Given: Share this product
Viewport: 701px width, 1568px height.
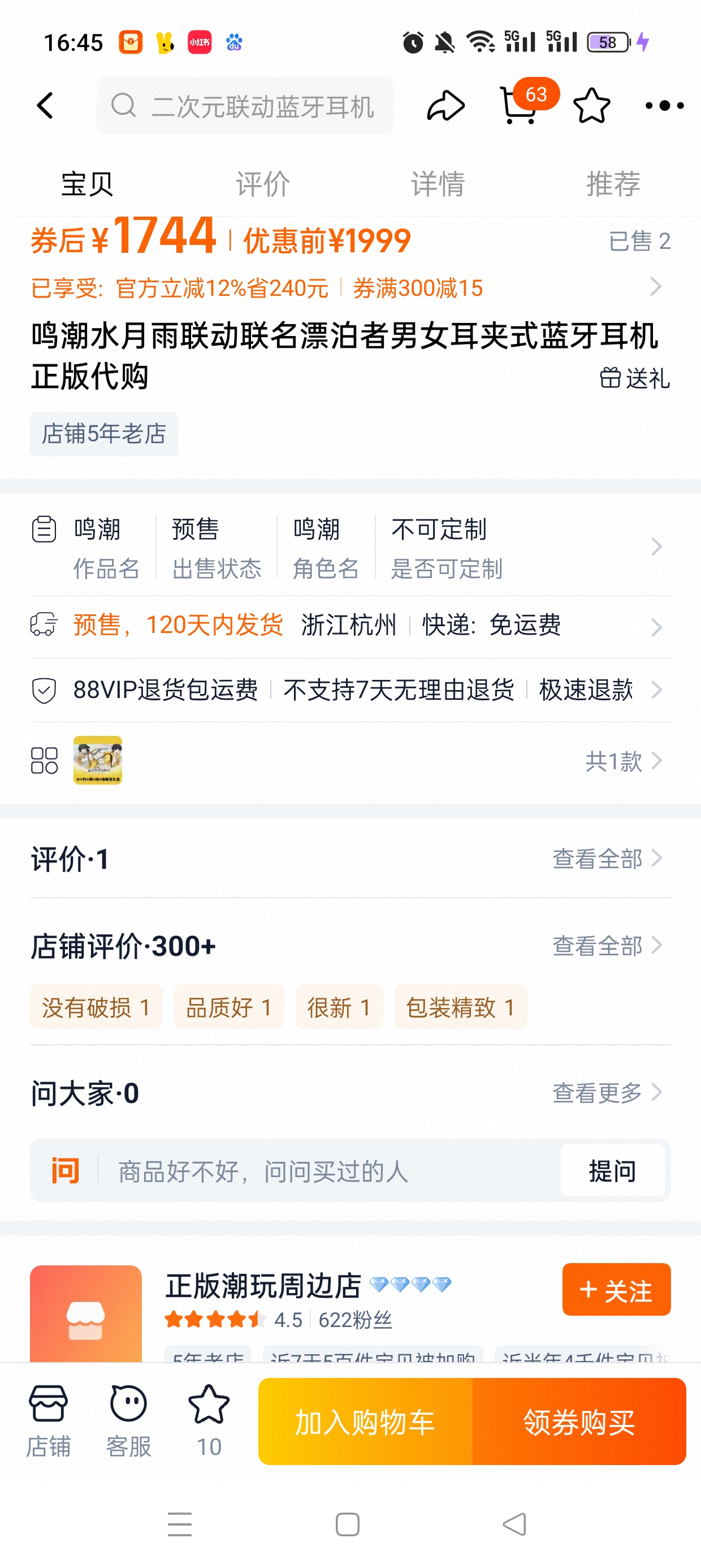Looking at the screenshot, I should (x=445, y=106).
